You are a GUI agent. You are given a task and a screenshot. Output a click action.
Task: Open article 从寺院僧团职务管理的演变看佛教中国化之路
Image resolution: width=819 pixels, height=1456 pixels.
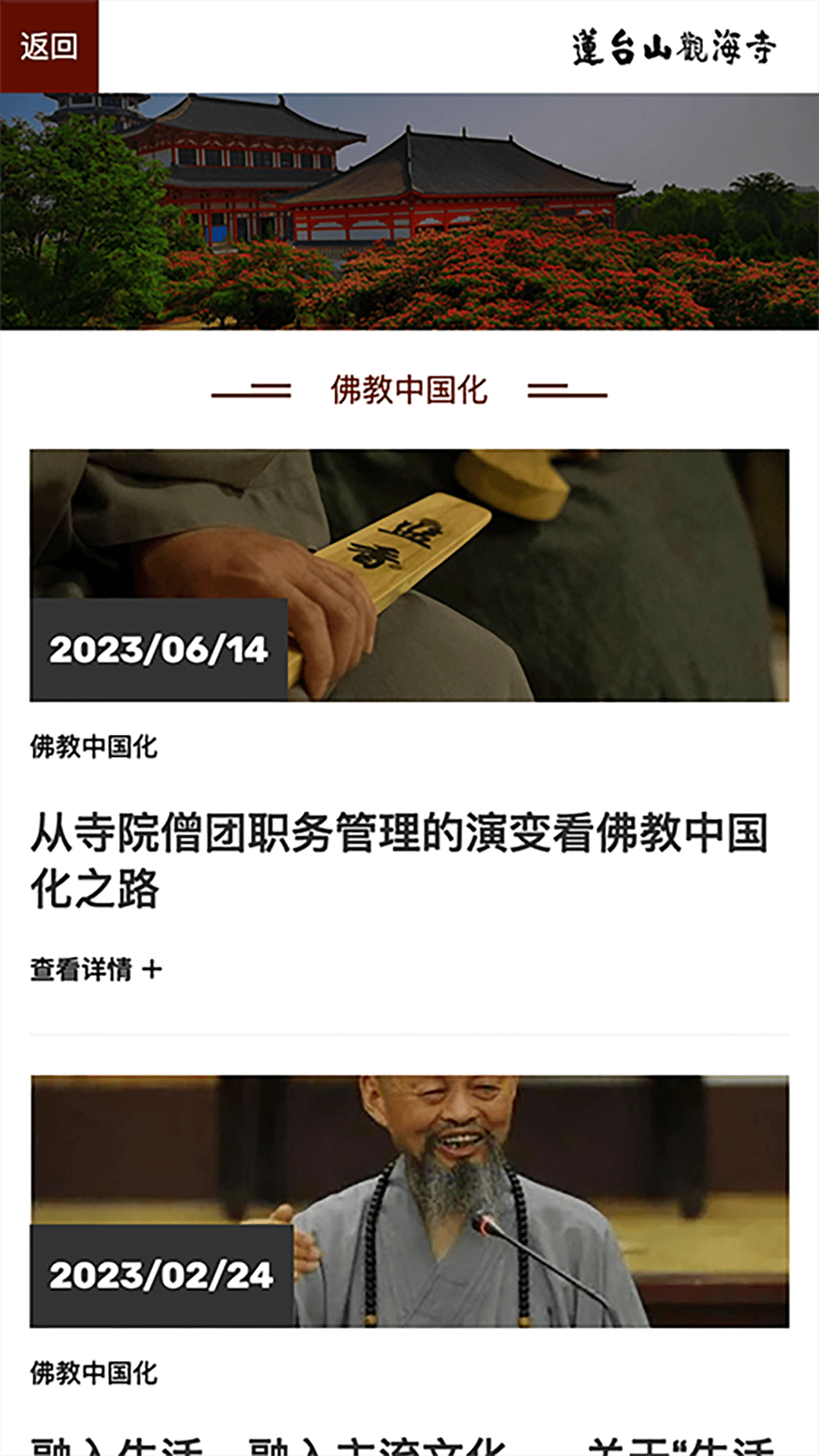pos(399,860)
